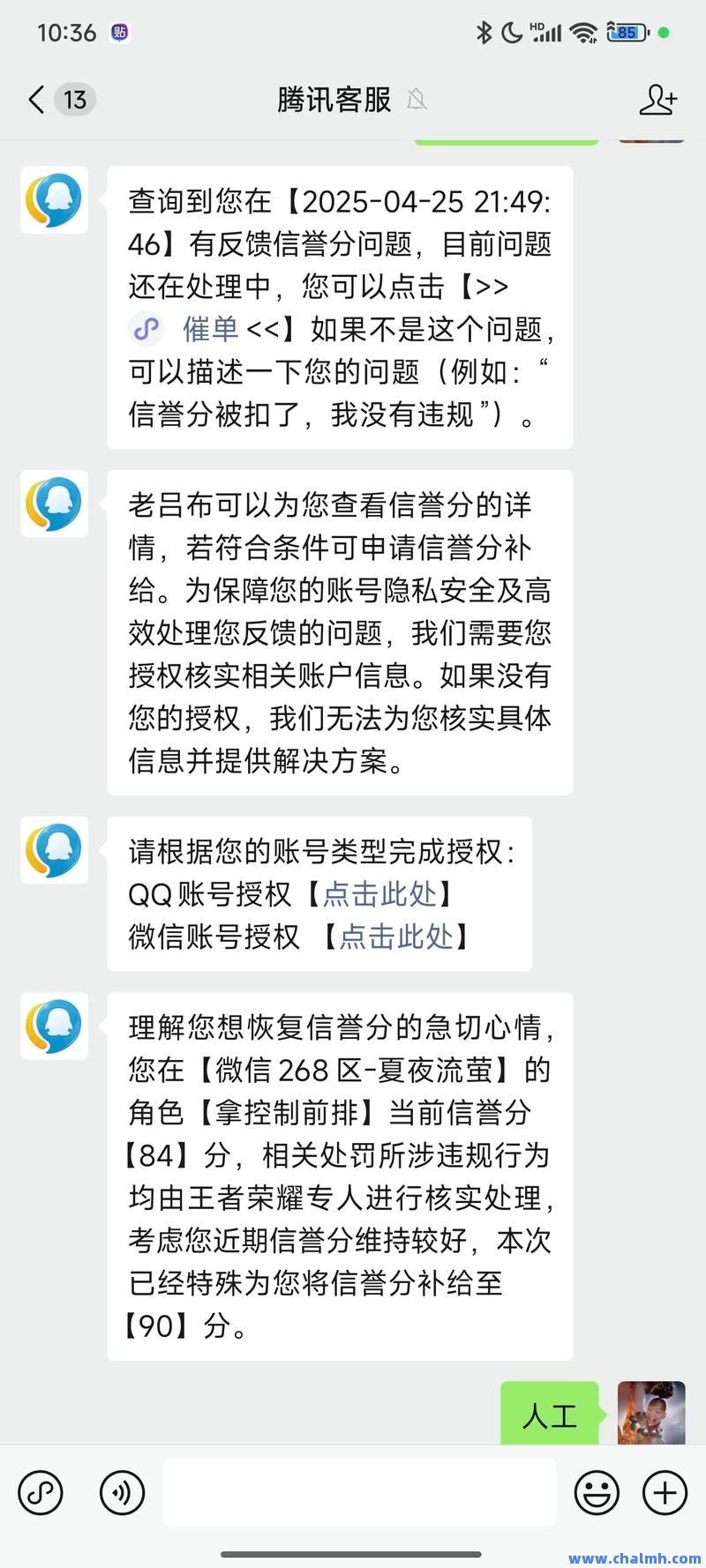This screenshot has height=1568, width=706.
Task: Focus the message text field
Action: [x=359, y=1492]
